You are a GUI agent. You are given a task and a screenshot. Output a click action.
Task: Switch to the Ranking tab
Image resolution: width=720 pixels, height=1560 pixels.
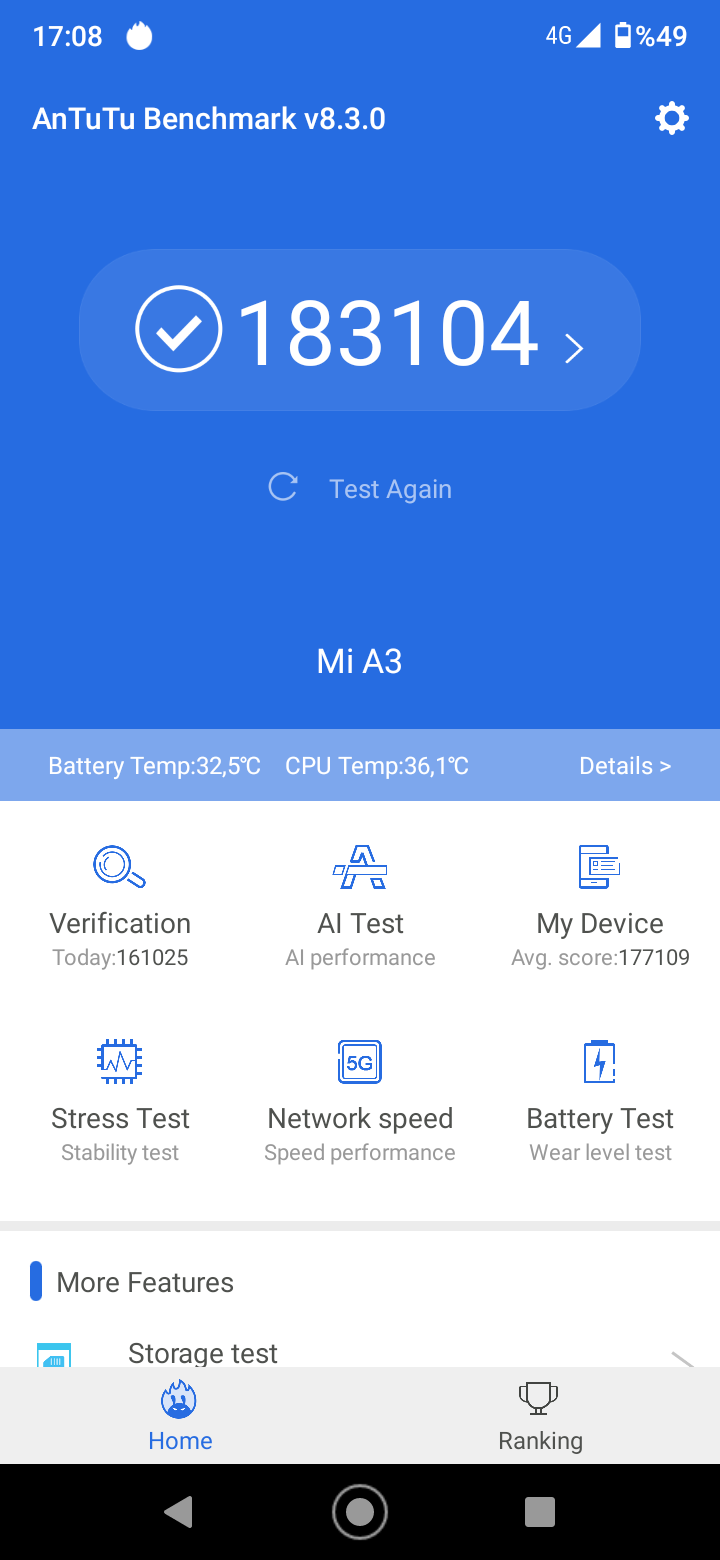(x=540, y=1416)
